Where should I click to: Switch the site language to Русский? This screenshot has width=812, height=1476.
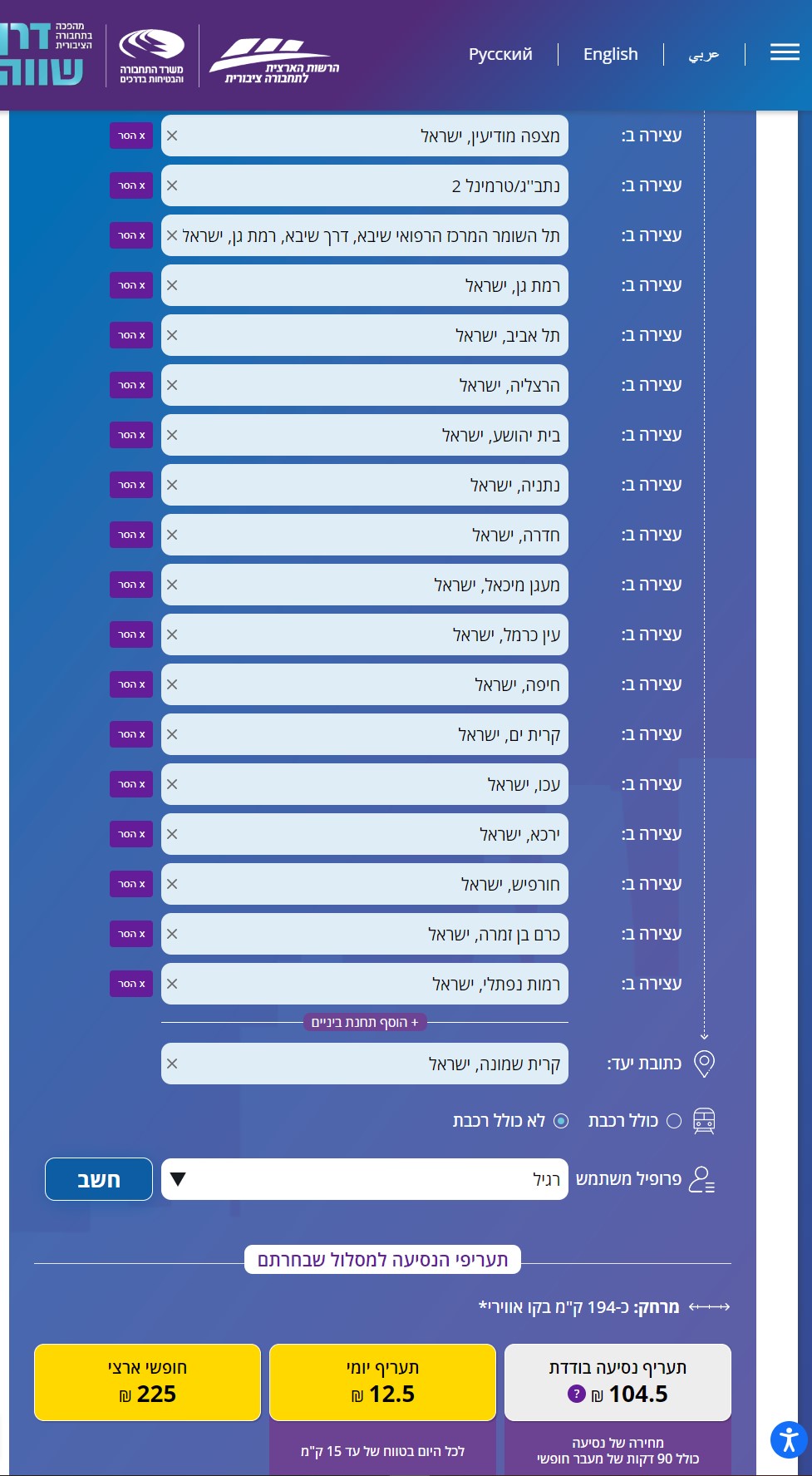pos(500,53)
